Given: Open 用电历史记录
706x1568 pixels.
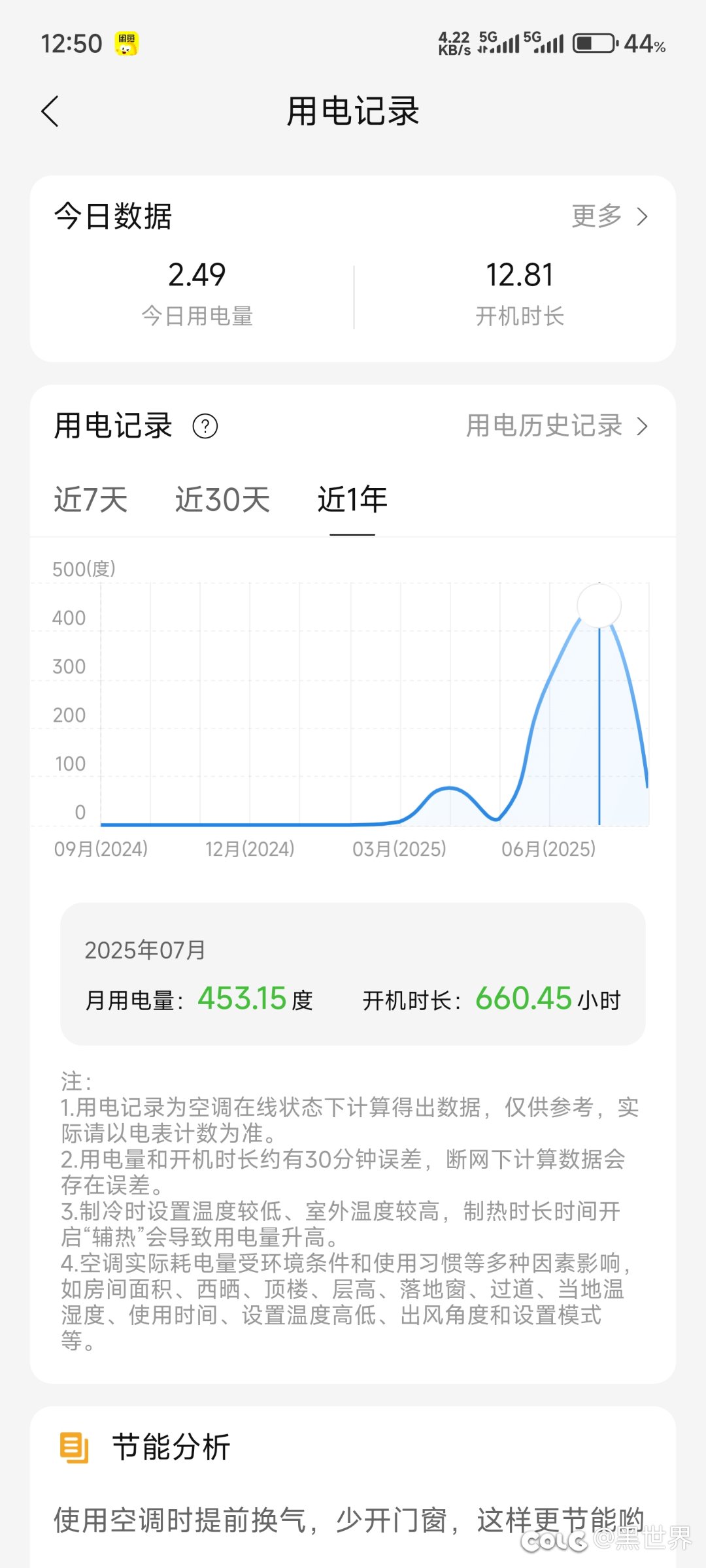Looking at the screenshot, I should pyautogui.click(x=556, y=426).
